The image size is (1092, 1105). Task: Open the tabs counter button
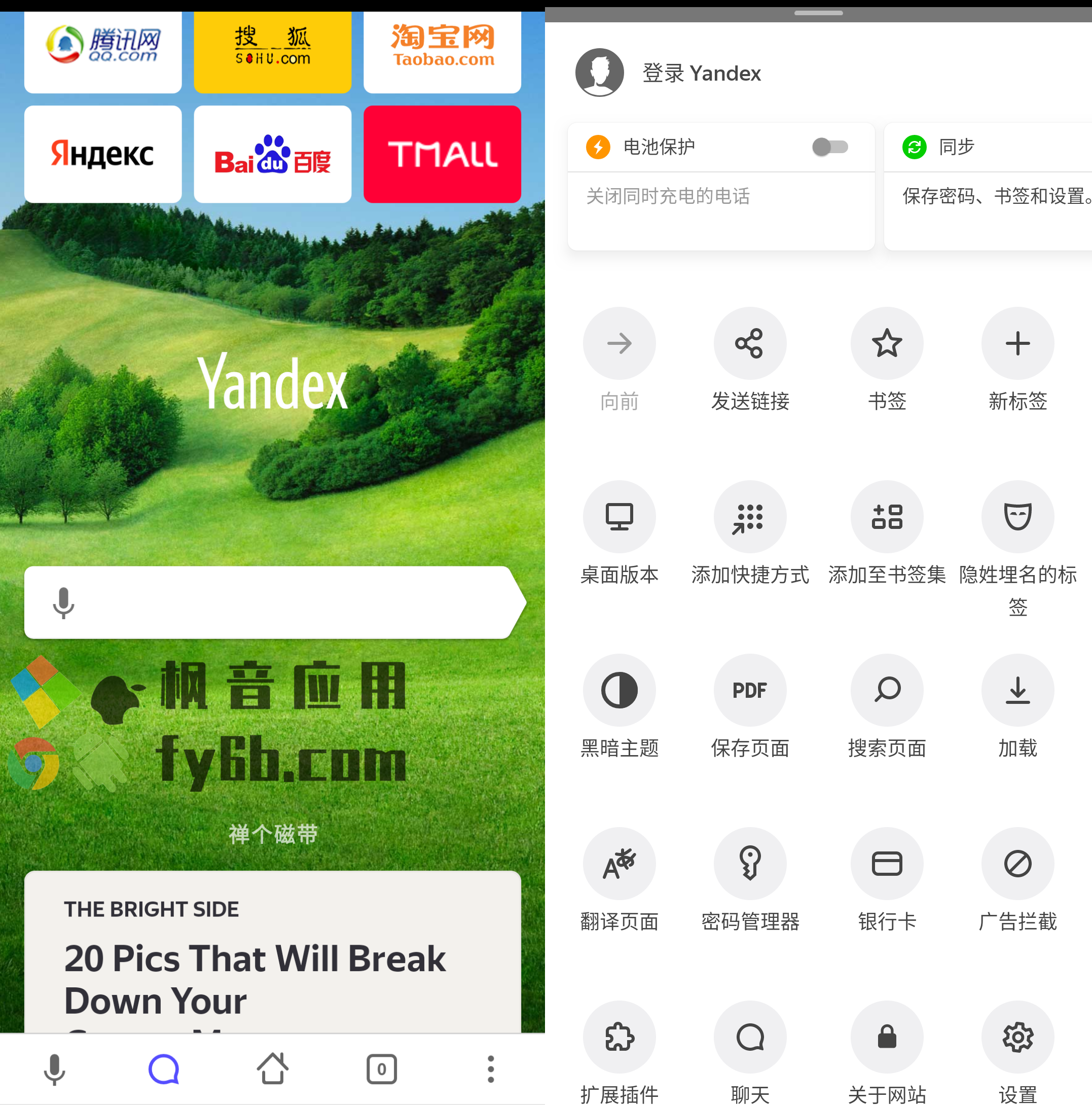click(381, 1068)
